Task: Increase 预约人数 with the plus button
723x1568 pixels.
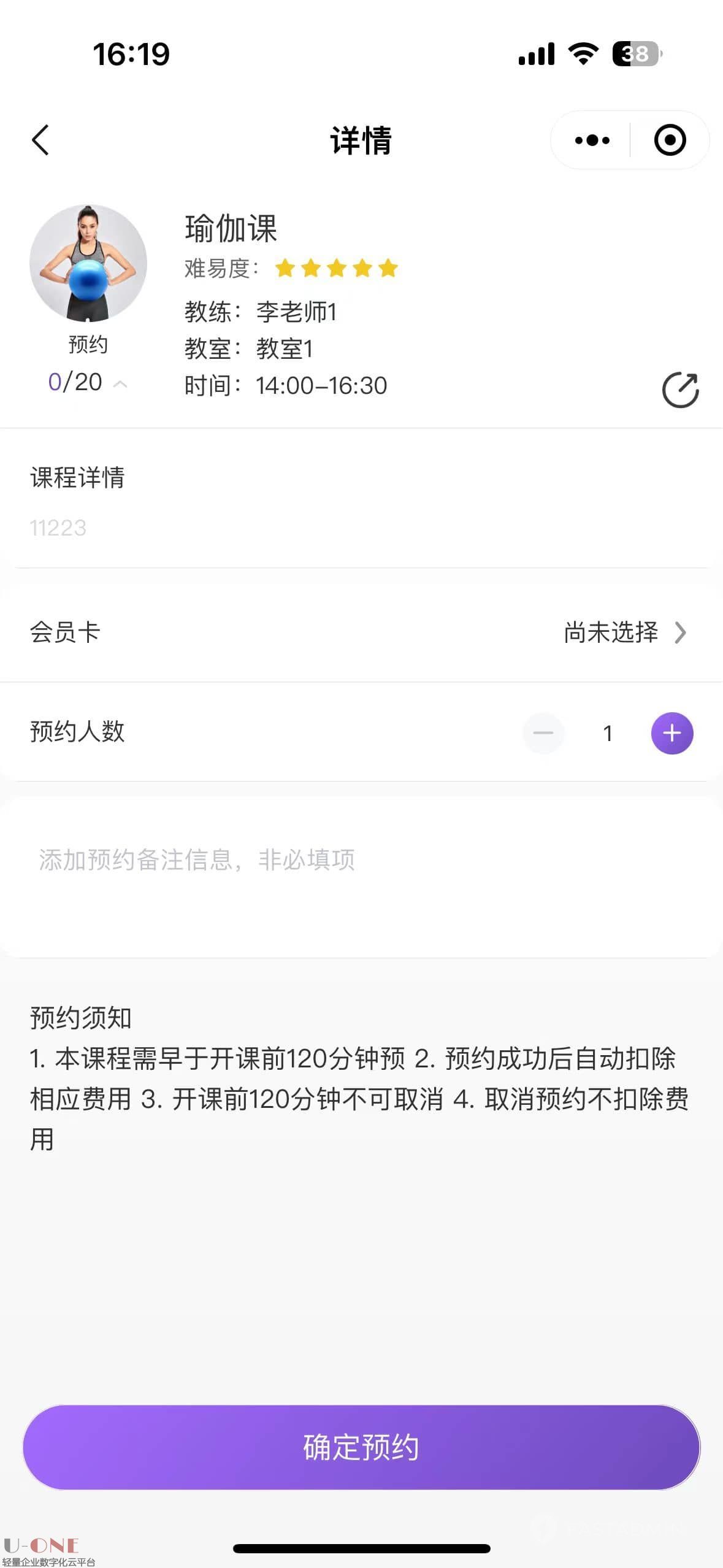Action: coord(671,733)
